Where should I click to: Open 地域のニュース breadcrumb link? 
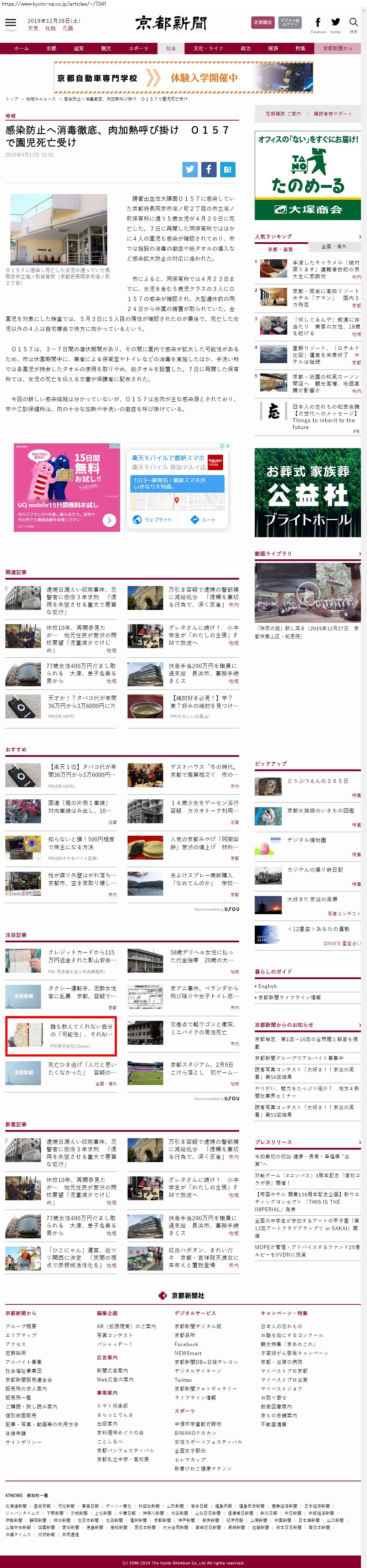tap(40, 98)
